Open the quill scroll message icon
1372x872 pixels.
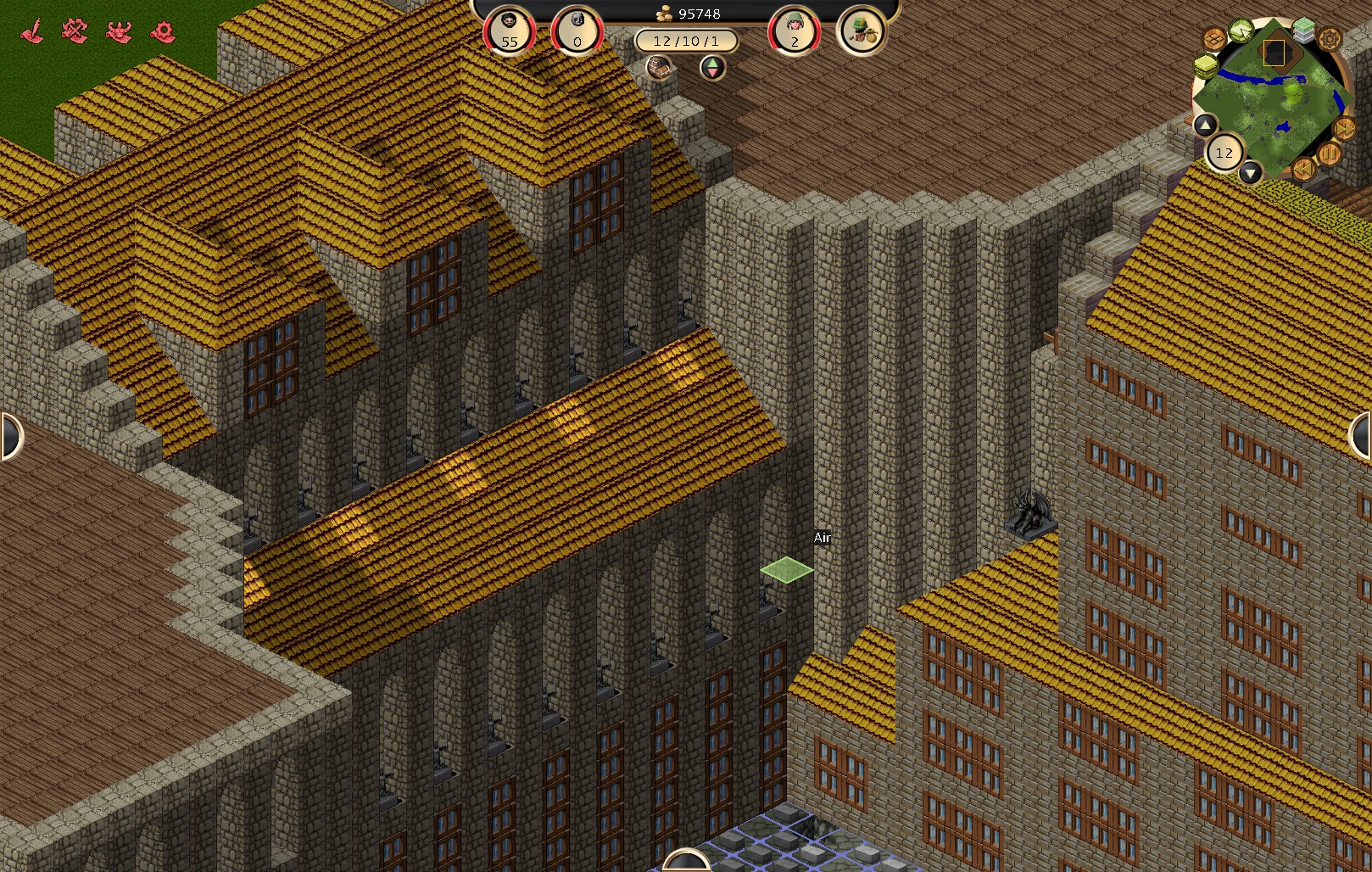pos(32,32)
